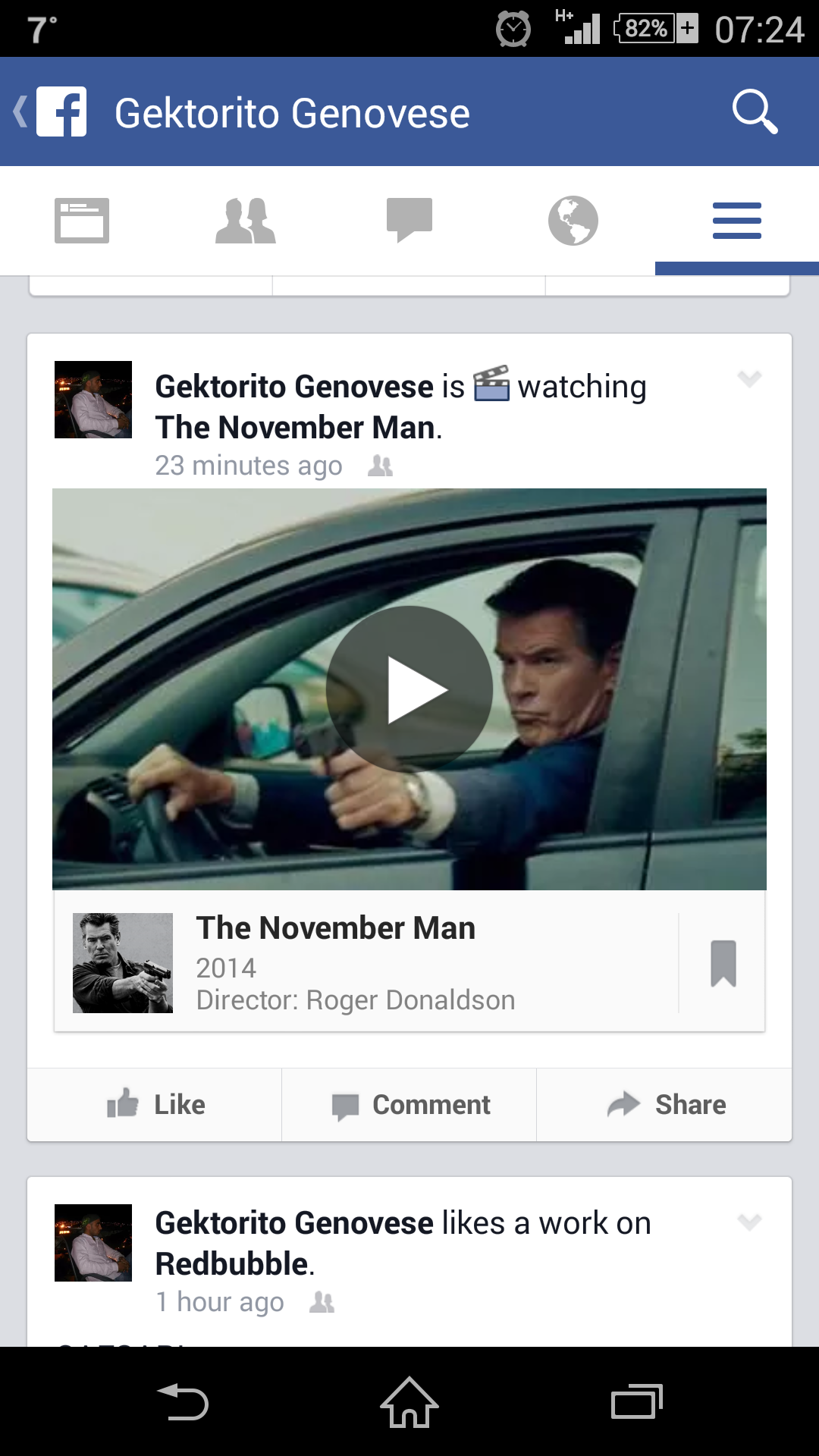Open recent apps from navigation bar
The image size is (819, 1456).
coord(636,1402)
